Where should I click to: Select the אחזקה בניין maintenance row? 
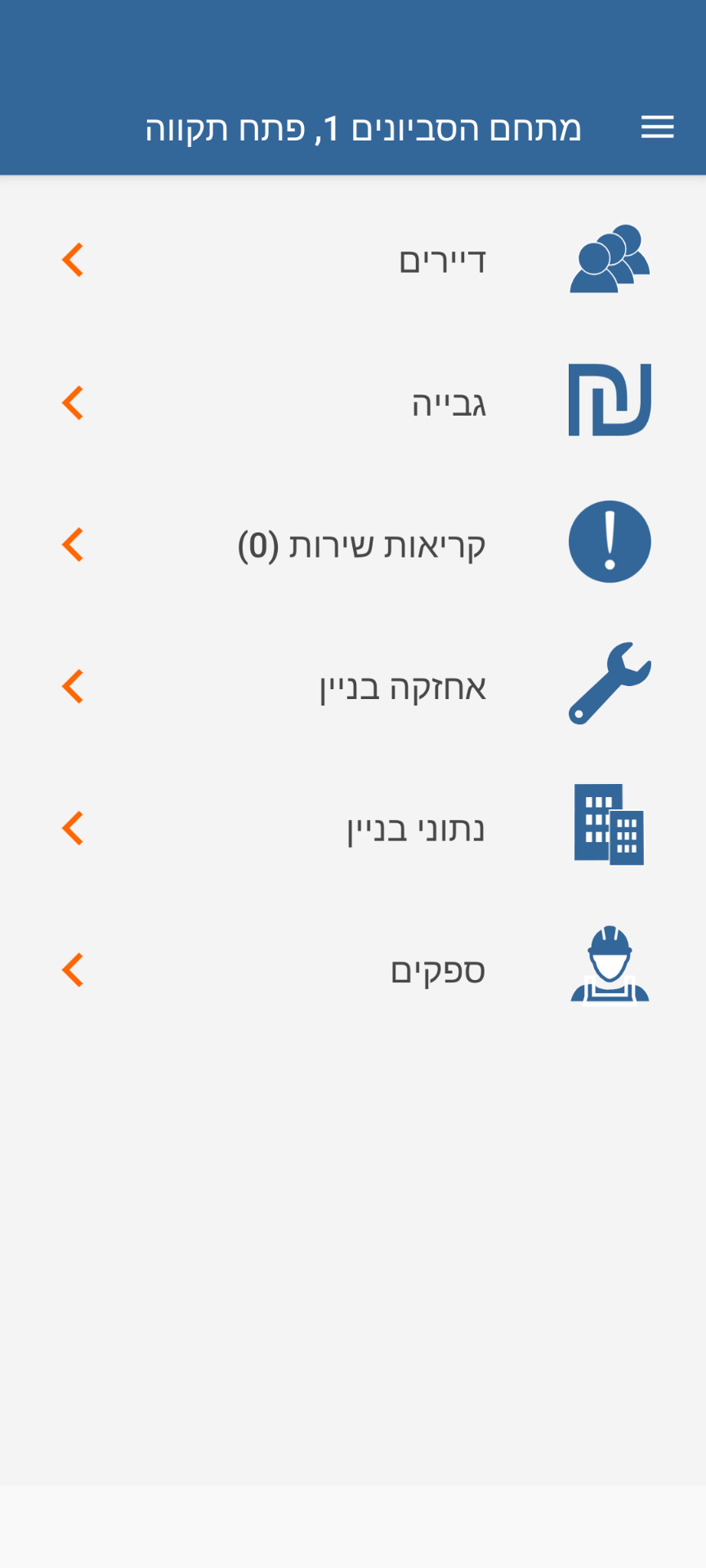pyautogui.click(x=402, y=687)
